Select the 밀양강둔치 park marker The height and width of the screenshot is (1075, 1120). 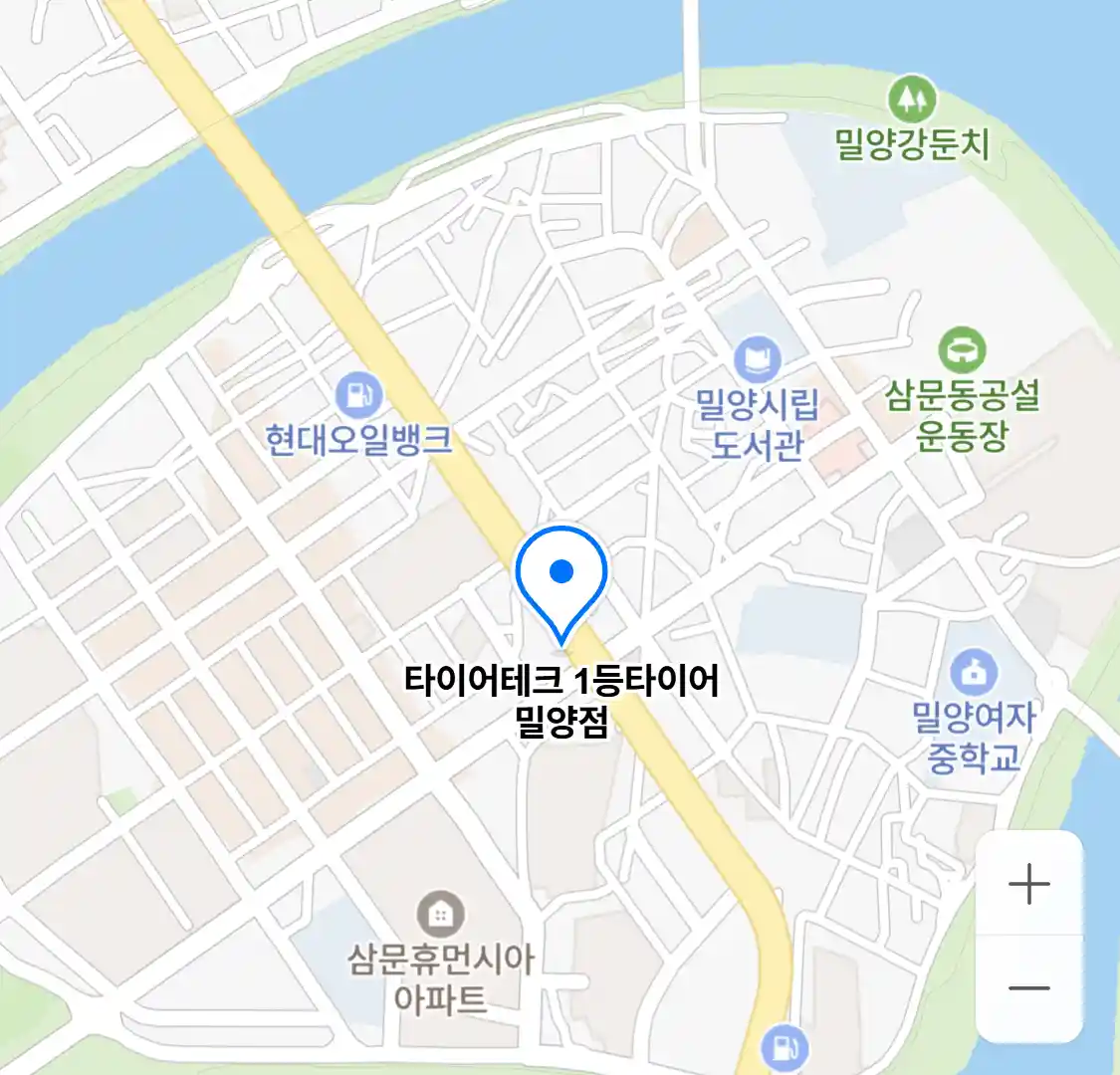pyautogui.click(x=911, y=99)
